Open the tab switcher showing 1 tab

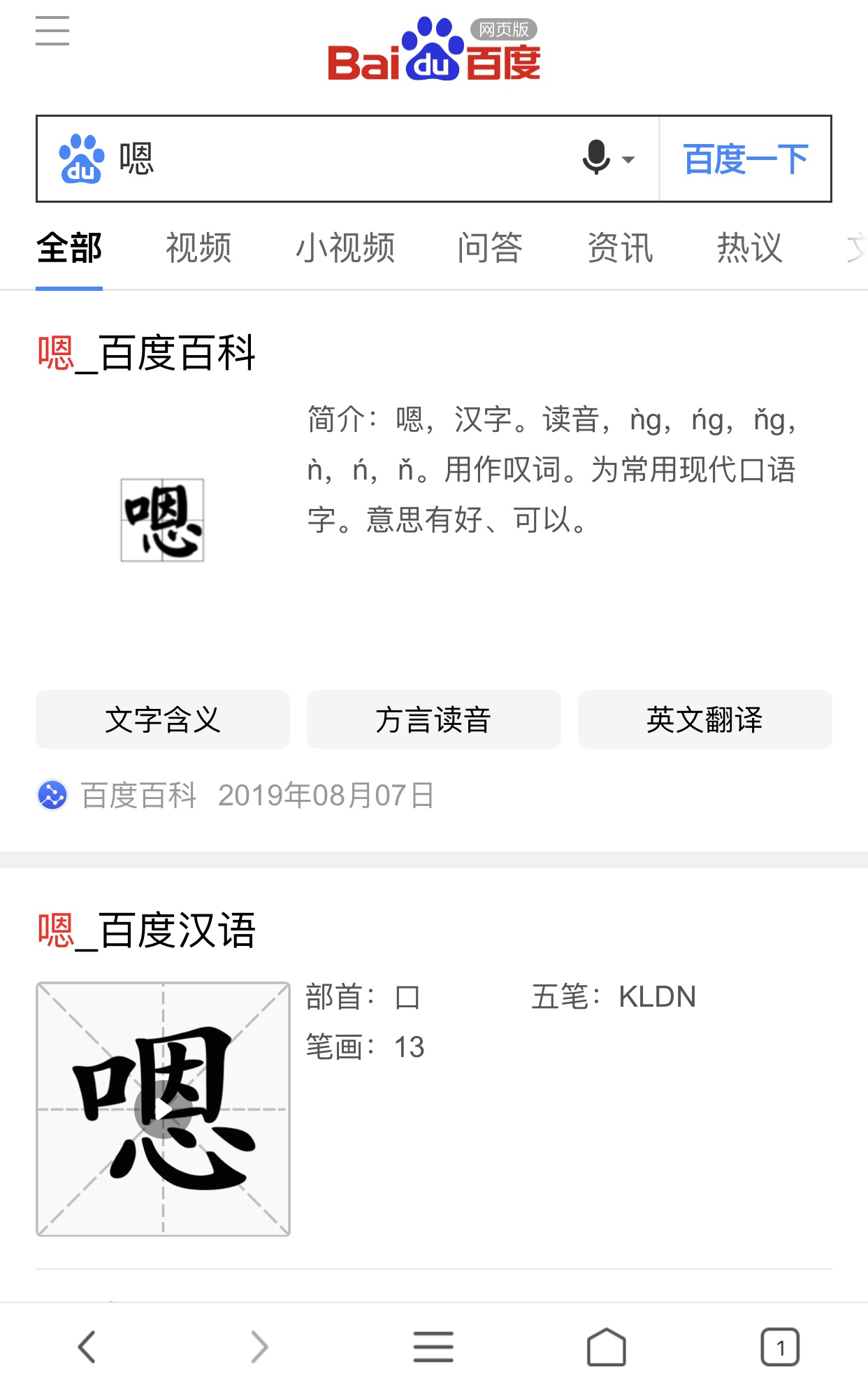779,1346
